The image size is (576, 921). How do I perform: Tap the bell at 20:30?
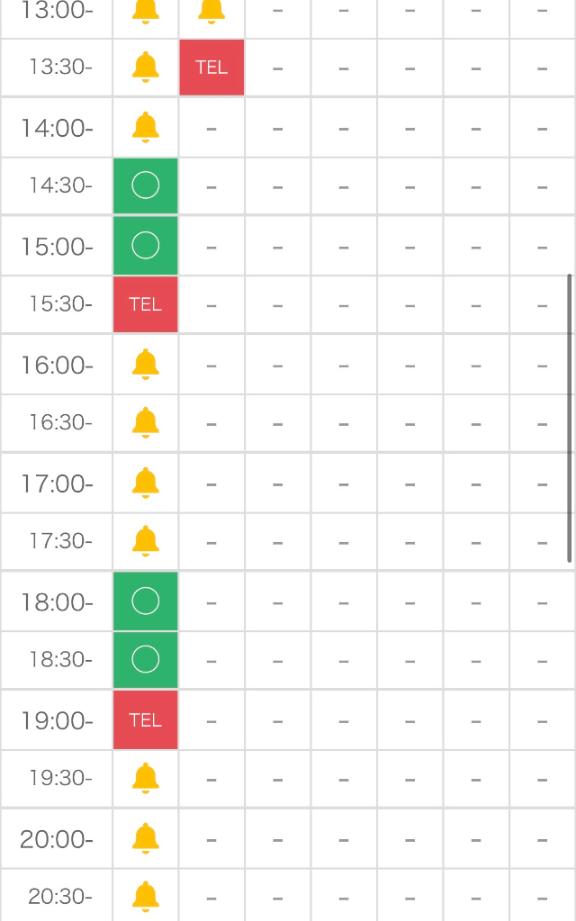click(146, 897)
